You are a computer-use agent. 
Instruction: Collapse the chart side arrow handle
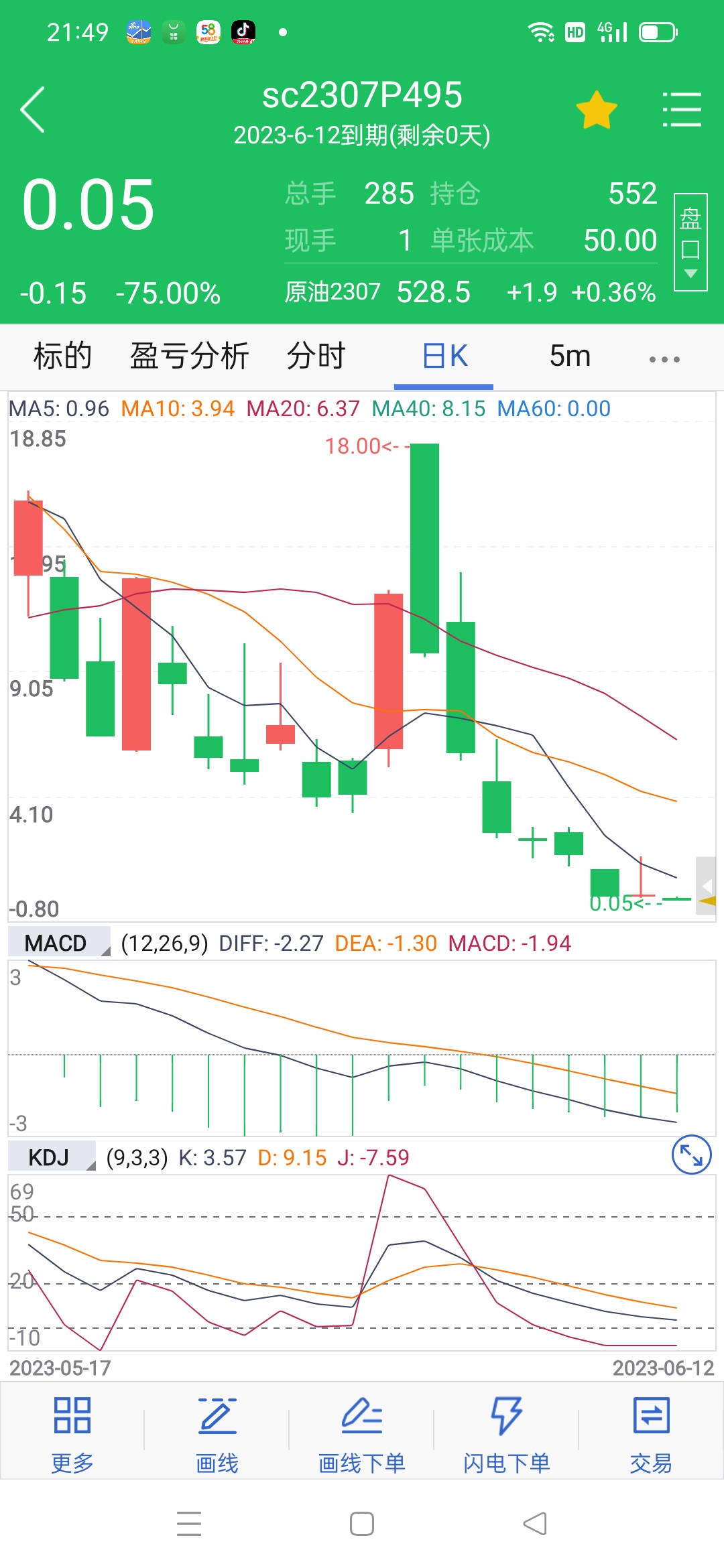point(706,886)
